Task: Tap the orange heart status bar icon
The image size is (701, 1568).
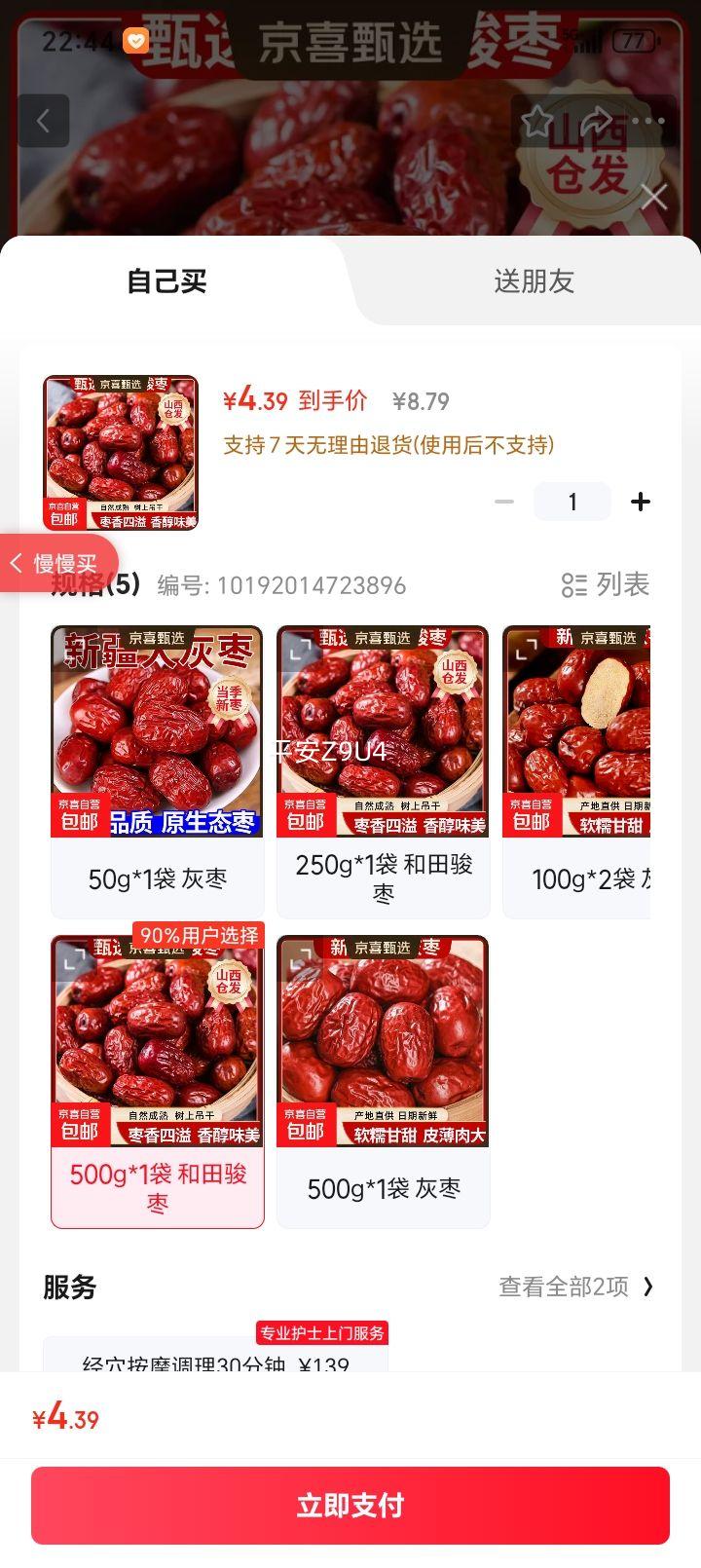Action: click(136, 40)
